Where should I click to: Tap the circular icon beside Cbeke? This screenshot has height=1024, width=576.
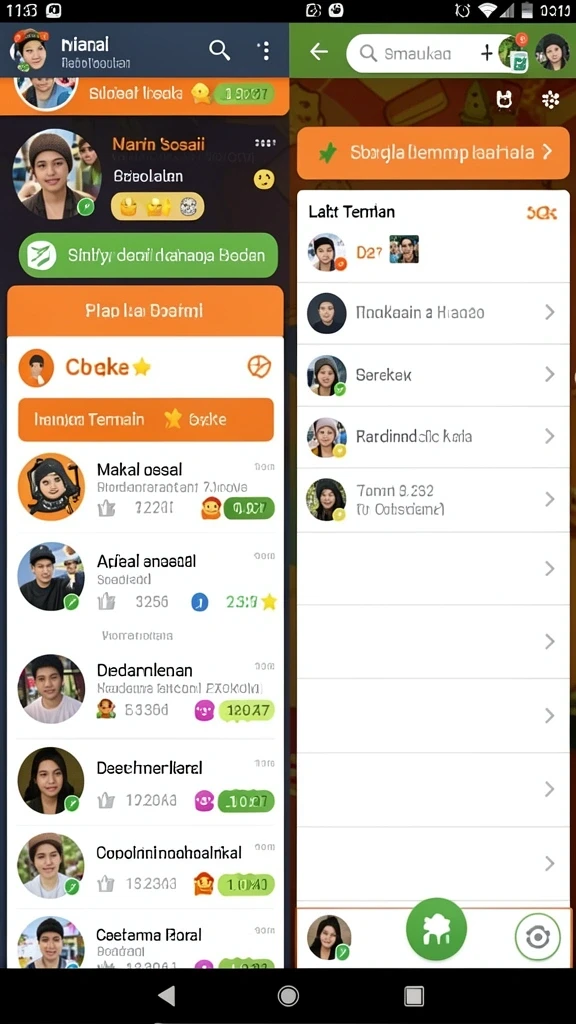click(259, 367)
